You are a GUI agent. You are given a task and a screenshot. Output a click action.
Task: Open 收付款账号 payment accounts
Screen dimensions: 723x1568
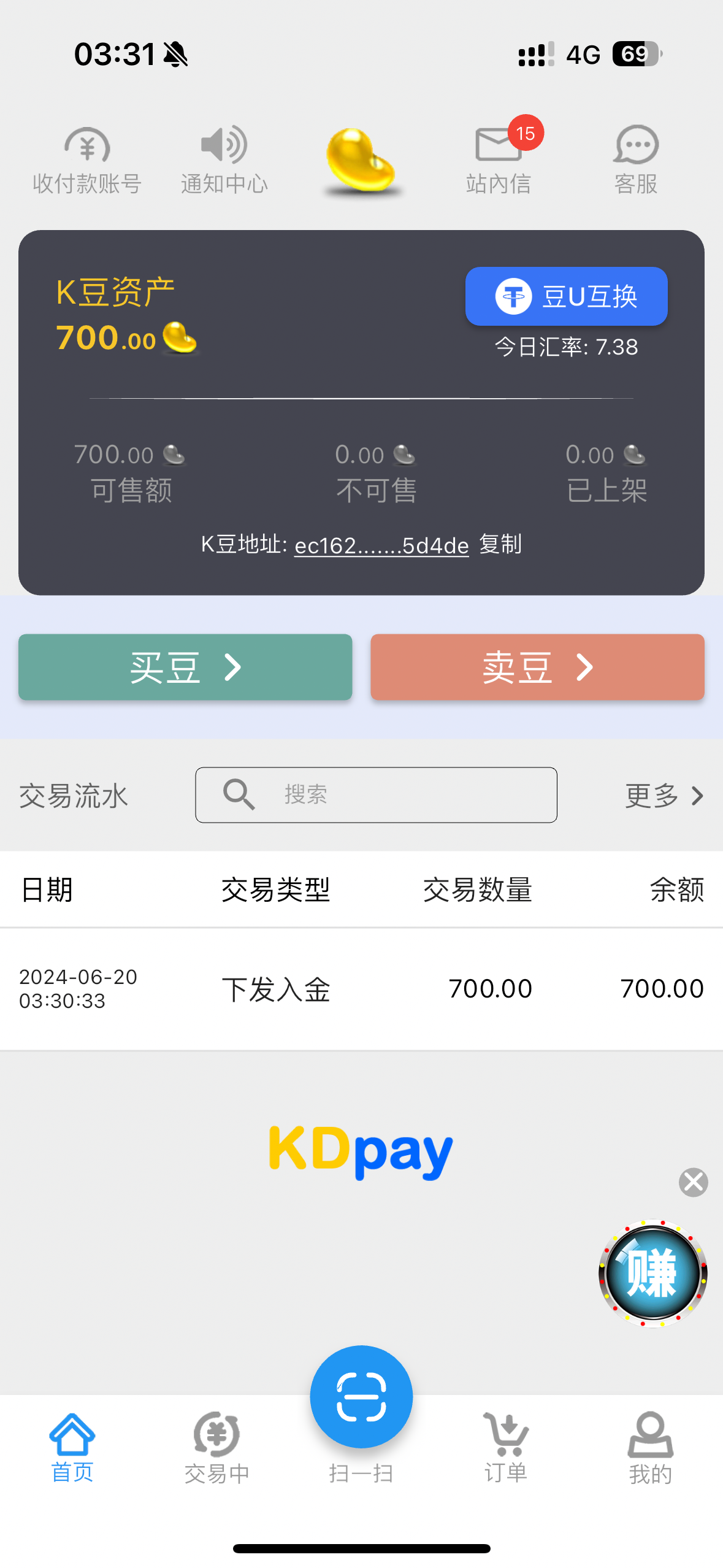tap(87, 160)
